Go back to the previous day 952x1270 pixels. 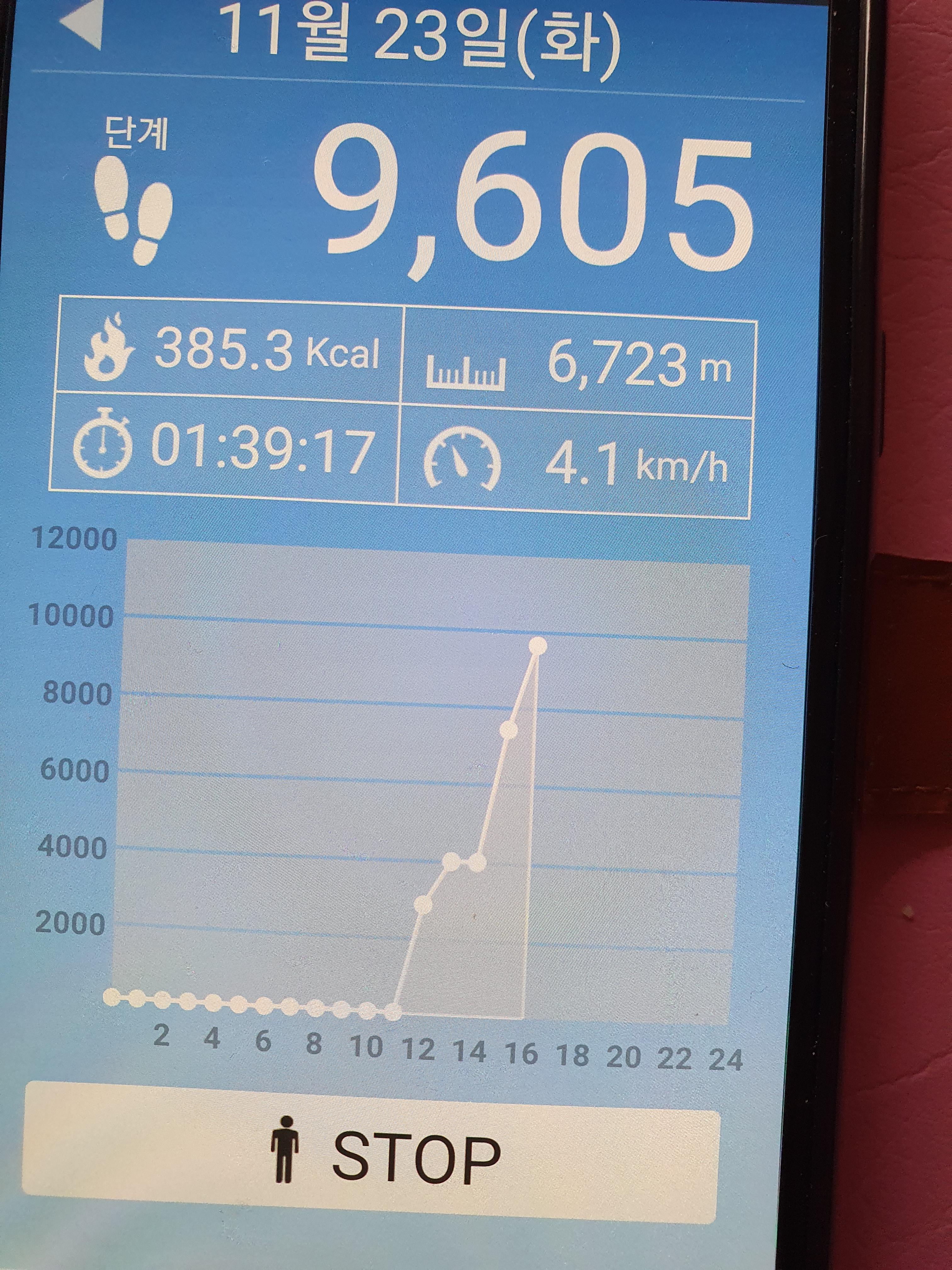pos(82,30)
